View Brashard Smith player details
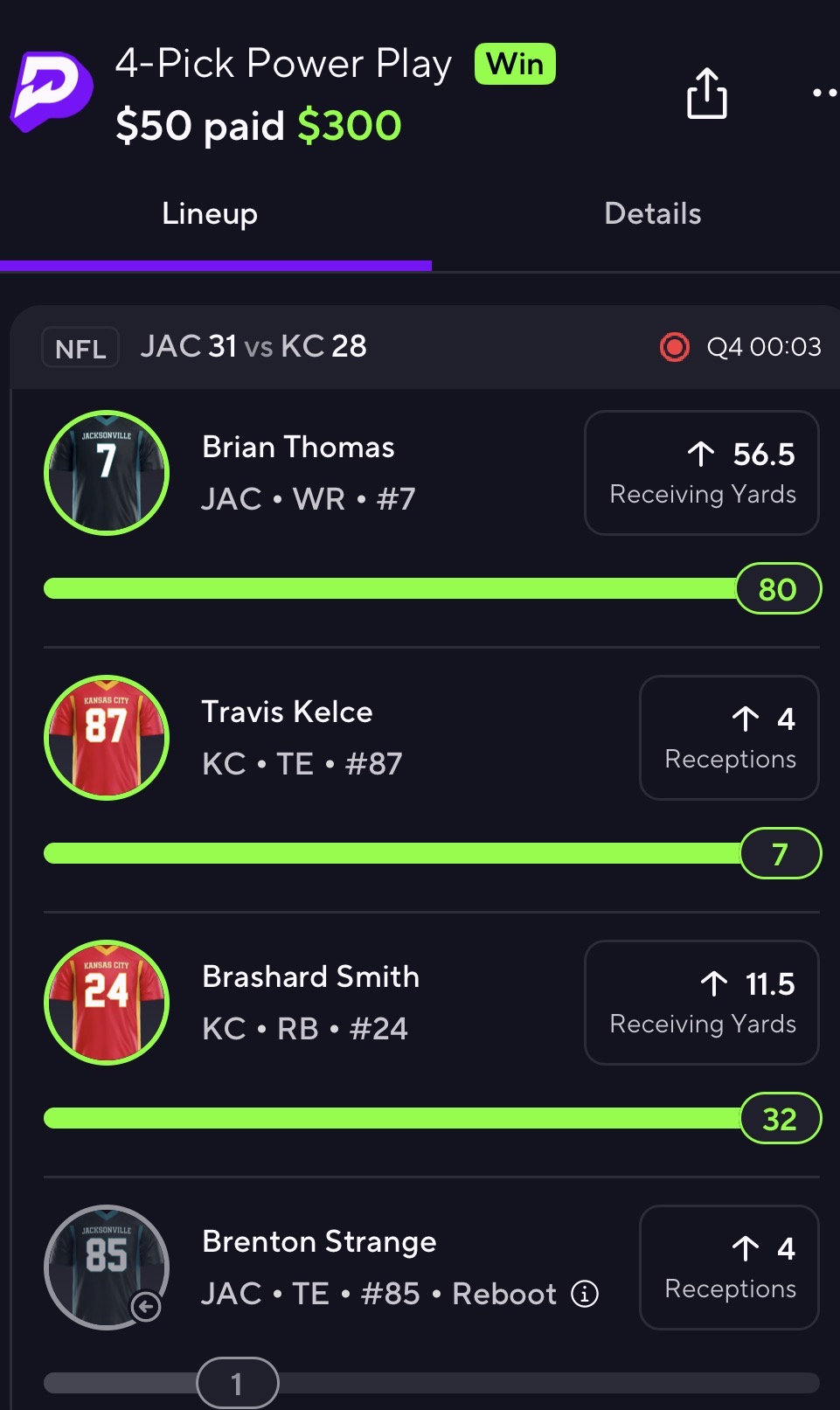 (310, 977)
